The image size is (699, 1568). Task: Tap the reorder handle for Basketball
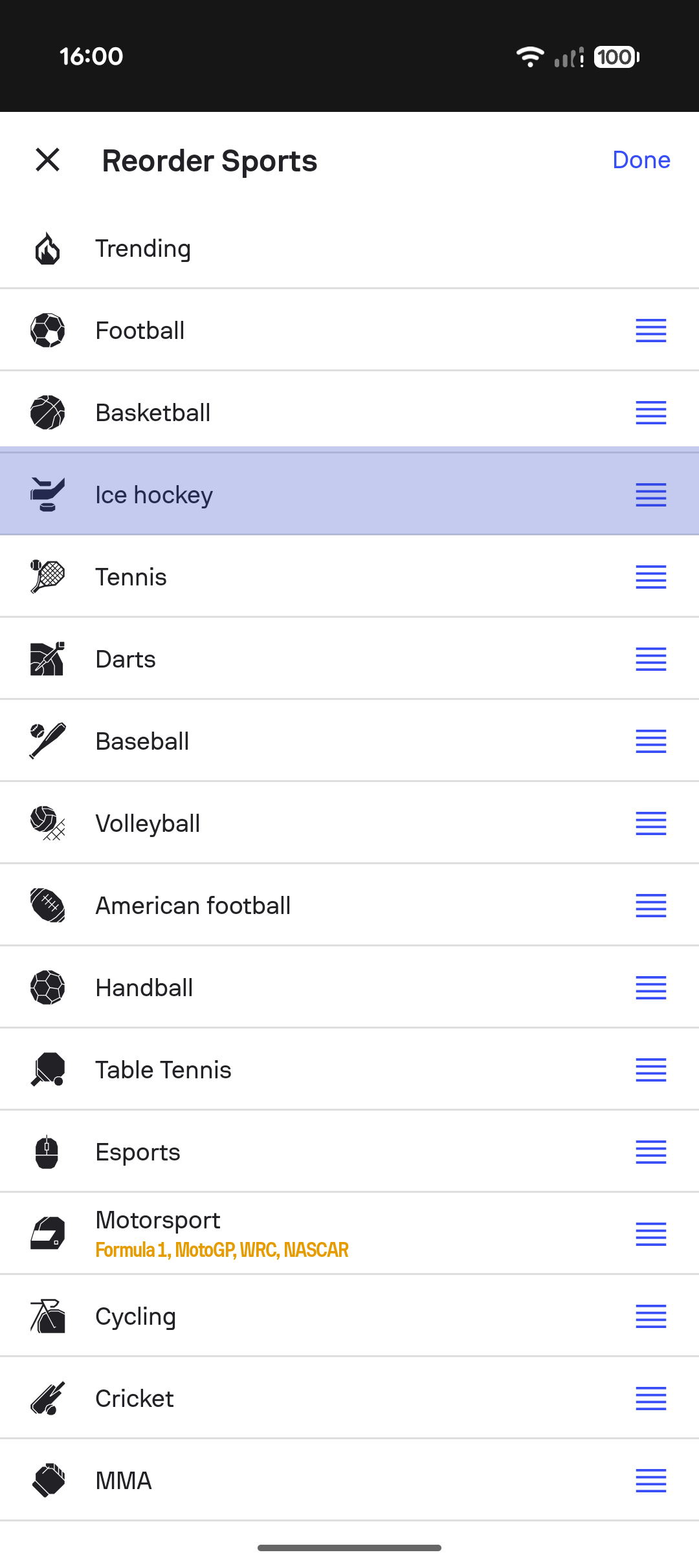[650, 413]
